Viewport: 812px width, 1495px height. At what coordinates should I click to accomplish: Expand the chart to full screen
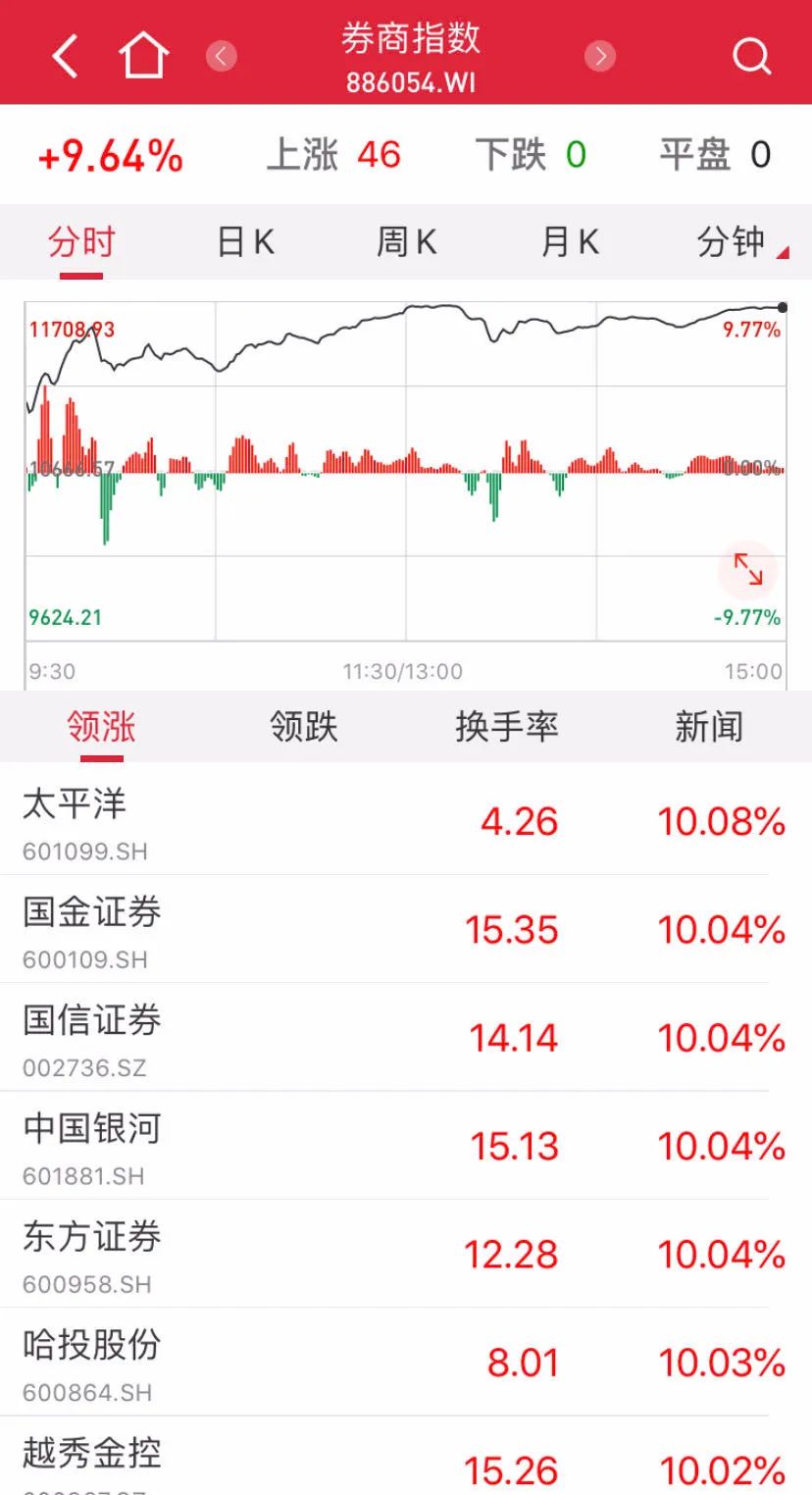click(x=748, y=569)
